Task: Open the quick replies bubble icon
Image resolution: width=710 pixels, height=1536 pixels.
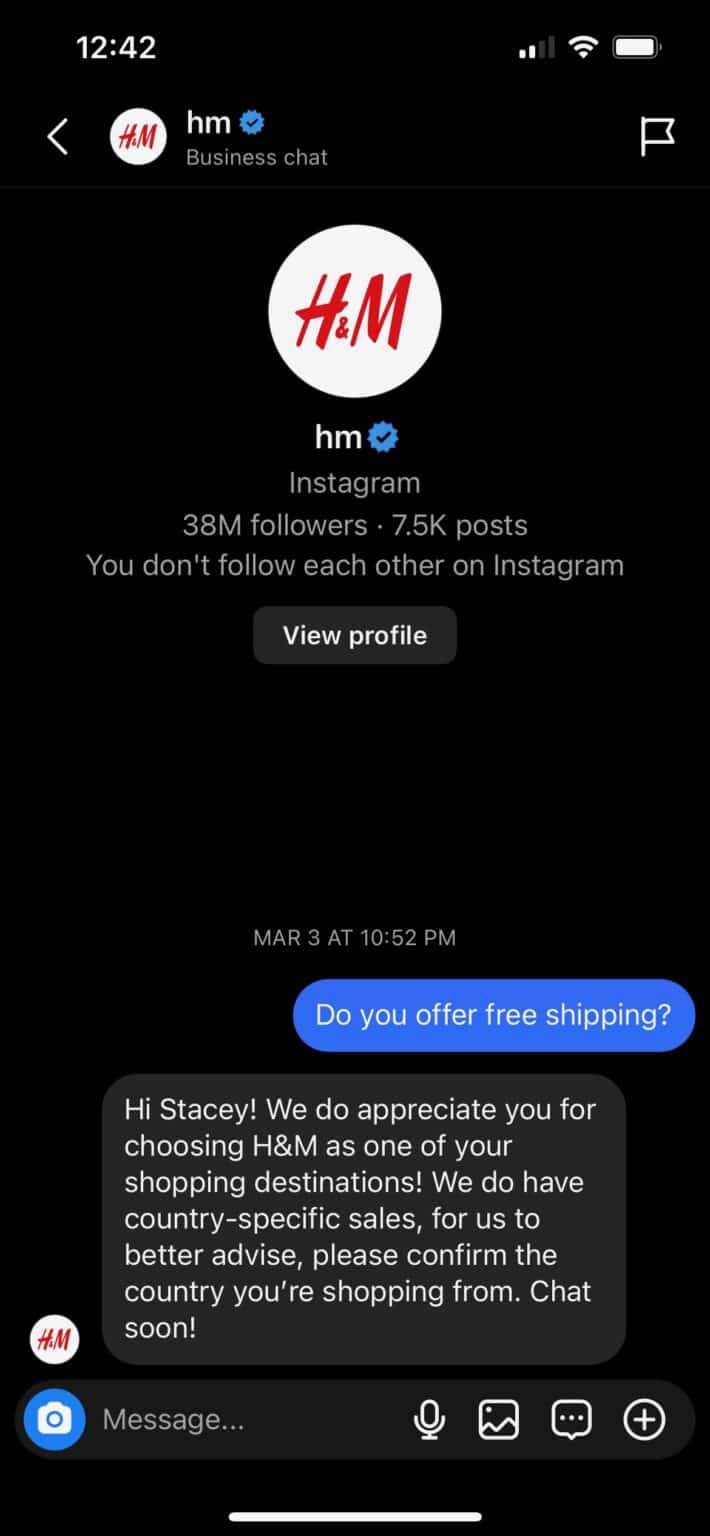Action: coord(571,1419)
